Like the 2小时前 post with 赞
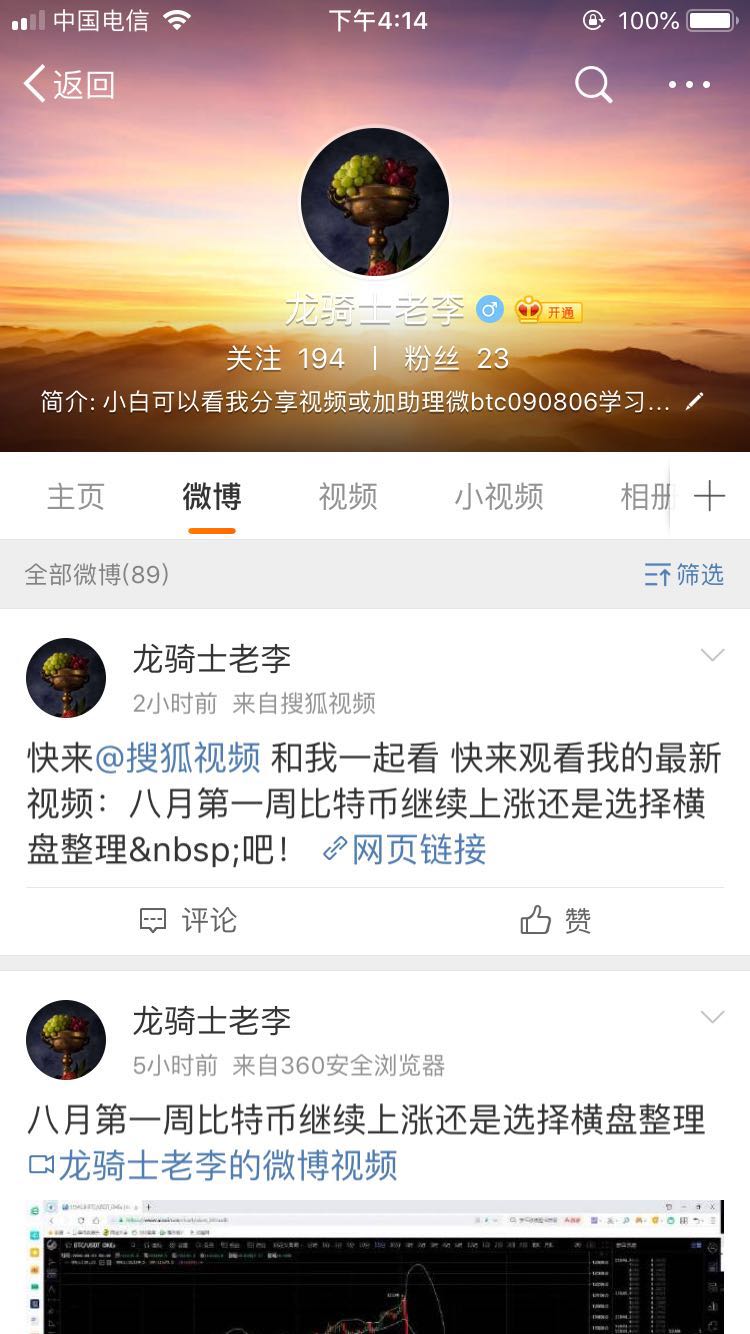This screenshot has height=1334, width=750. (x=556, y=920)
